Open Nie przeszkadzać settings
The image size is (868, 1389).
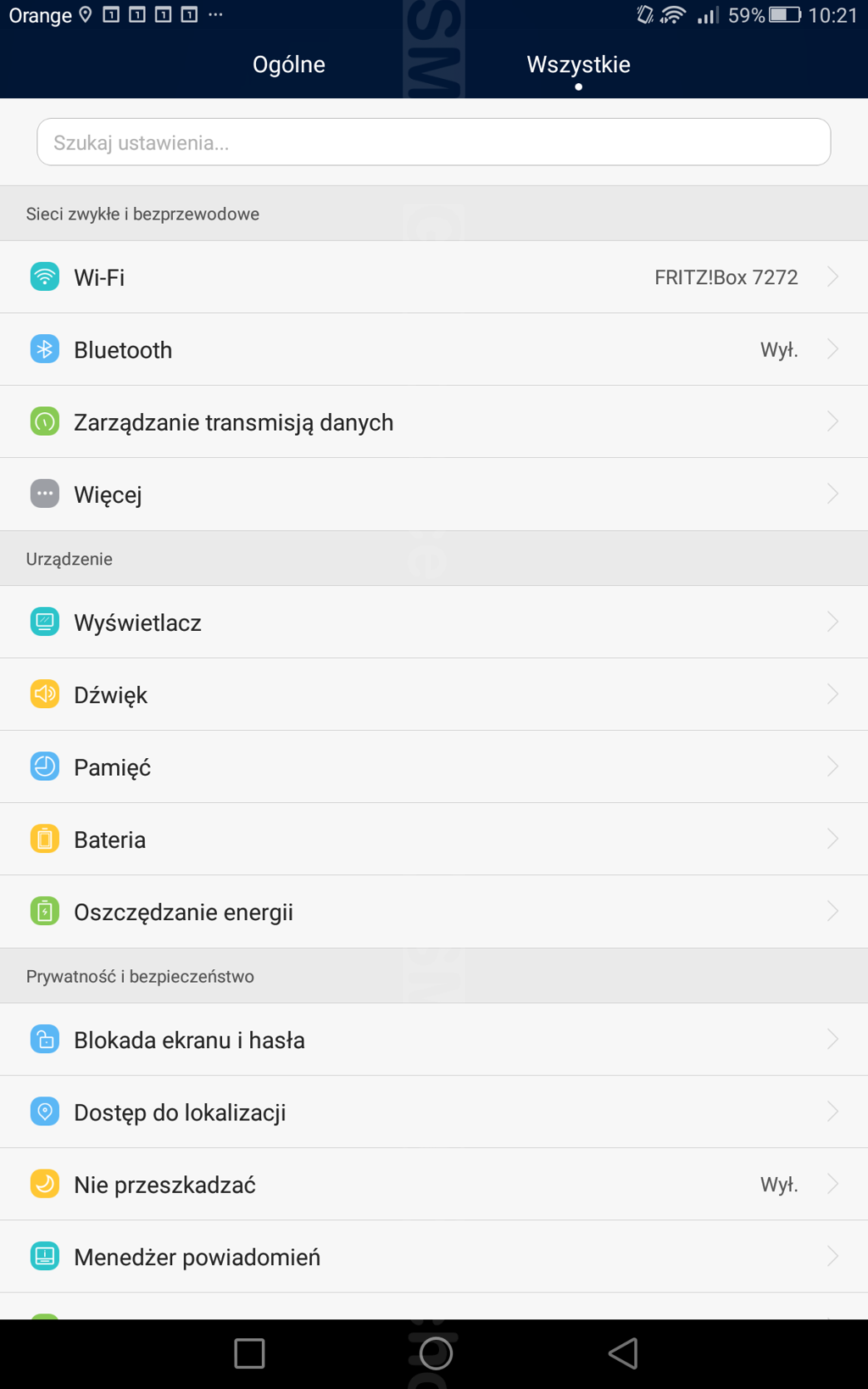click(x=433, y=1185)
